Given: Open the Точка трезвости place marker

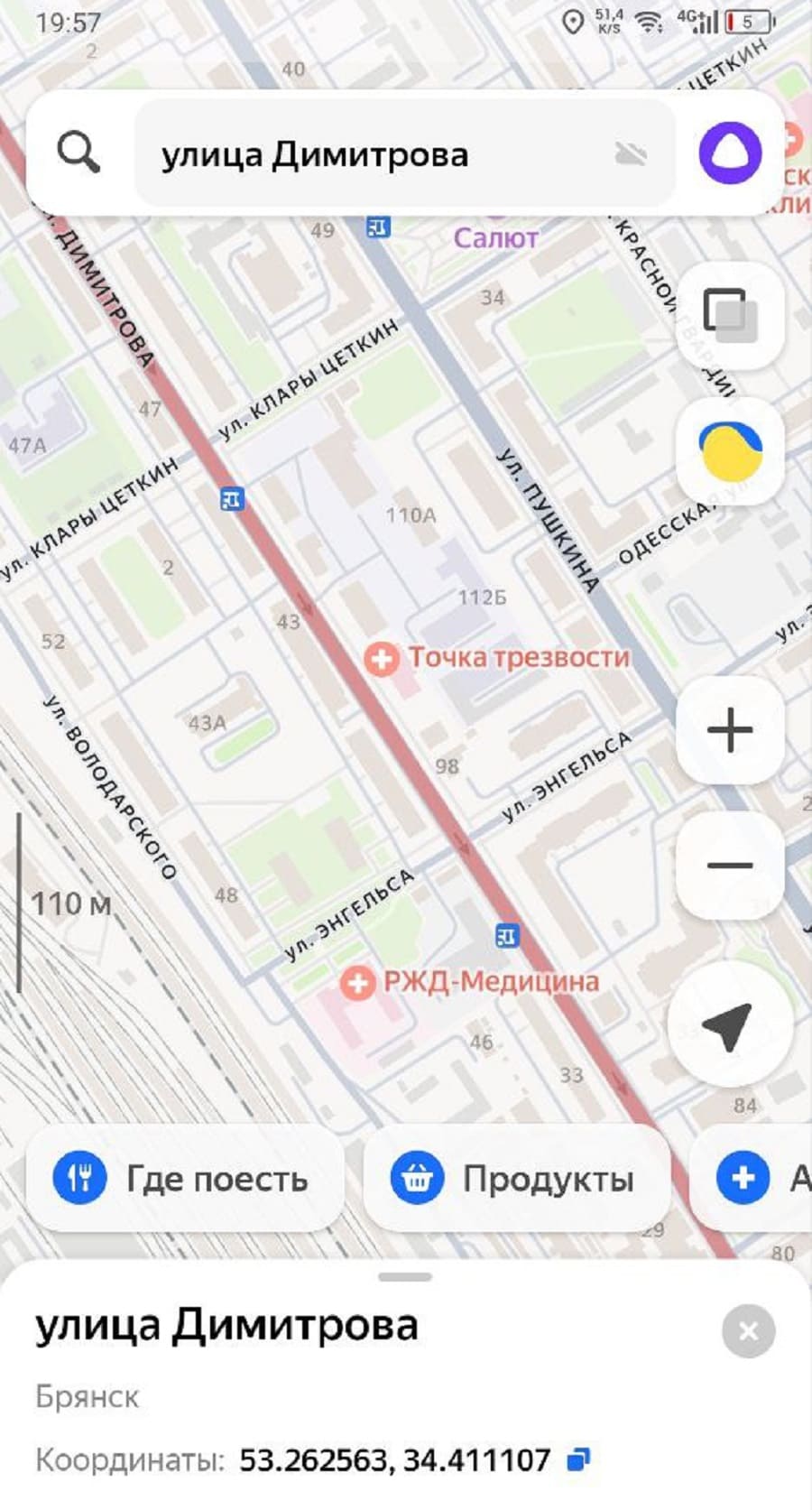Looking at the screenshot, I should coord(382,659).
